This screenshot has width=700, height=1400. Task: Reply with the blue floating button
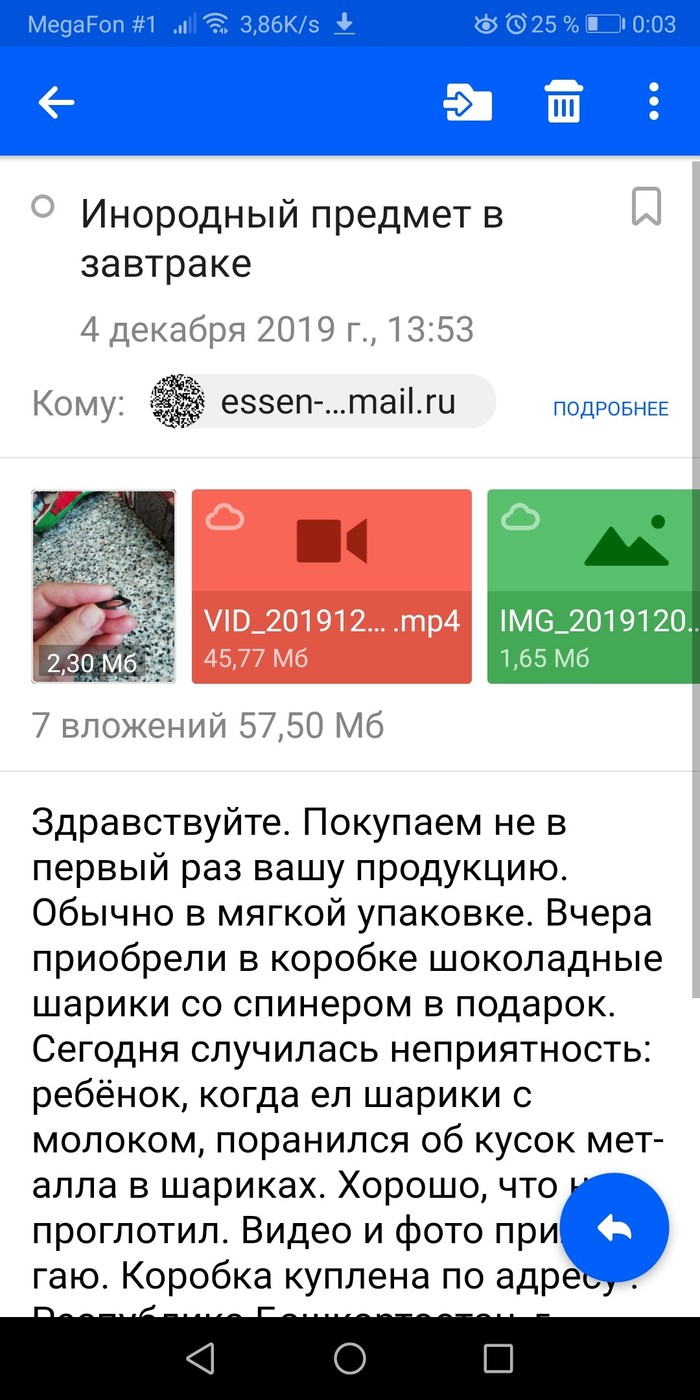pos(614,1230)
